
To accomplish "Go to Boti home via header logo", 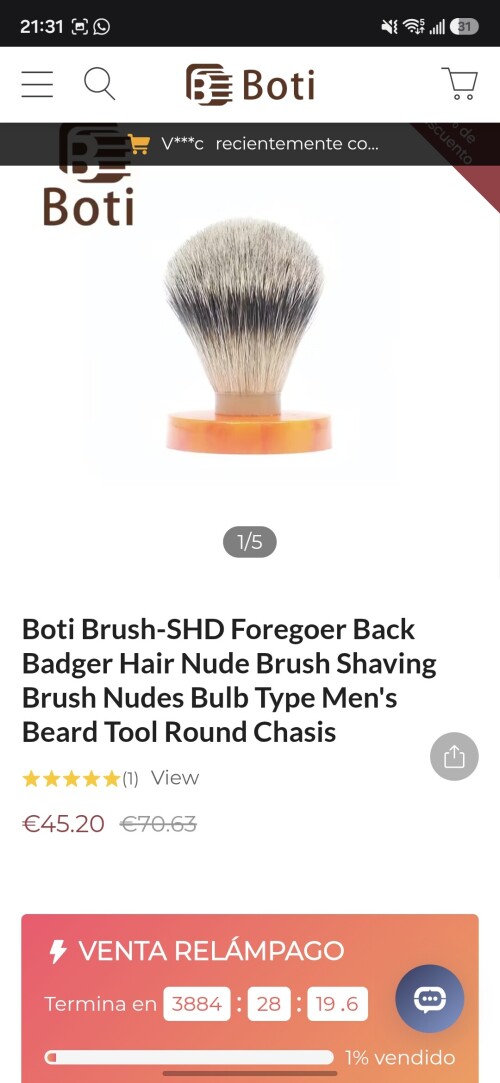I will pos(250,85).
